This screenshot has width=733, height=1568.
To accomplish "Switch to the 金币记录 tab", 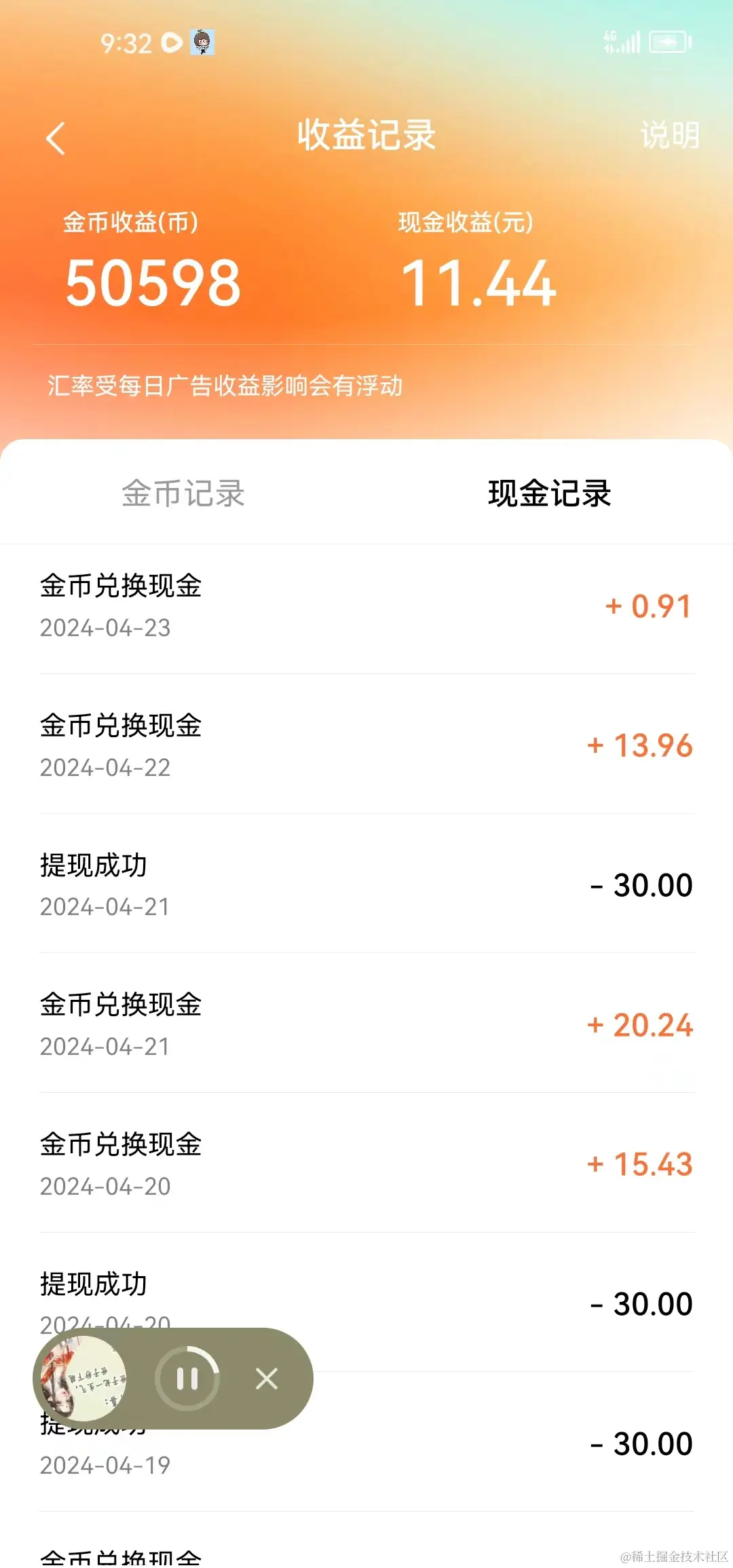I will [x=183, y=493].
